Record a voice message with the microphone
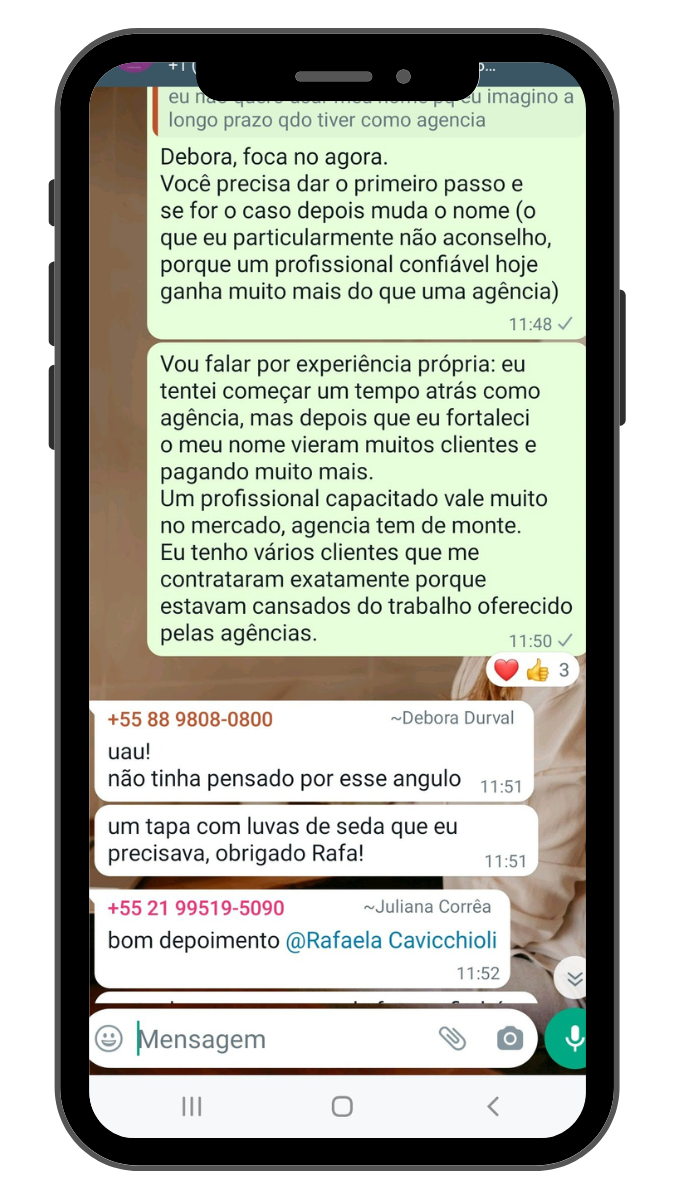Screen dimensions: 675x1200 click(573, 1039)
